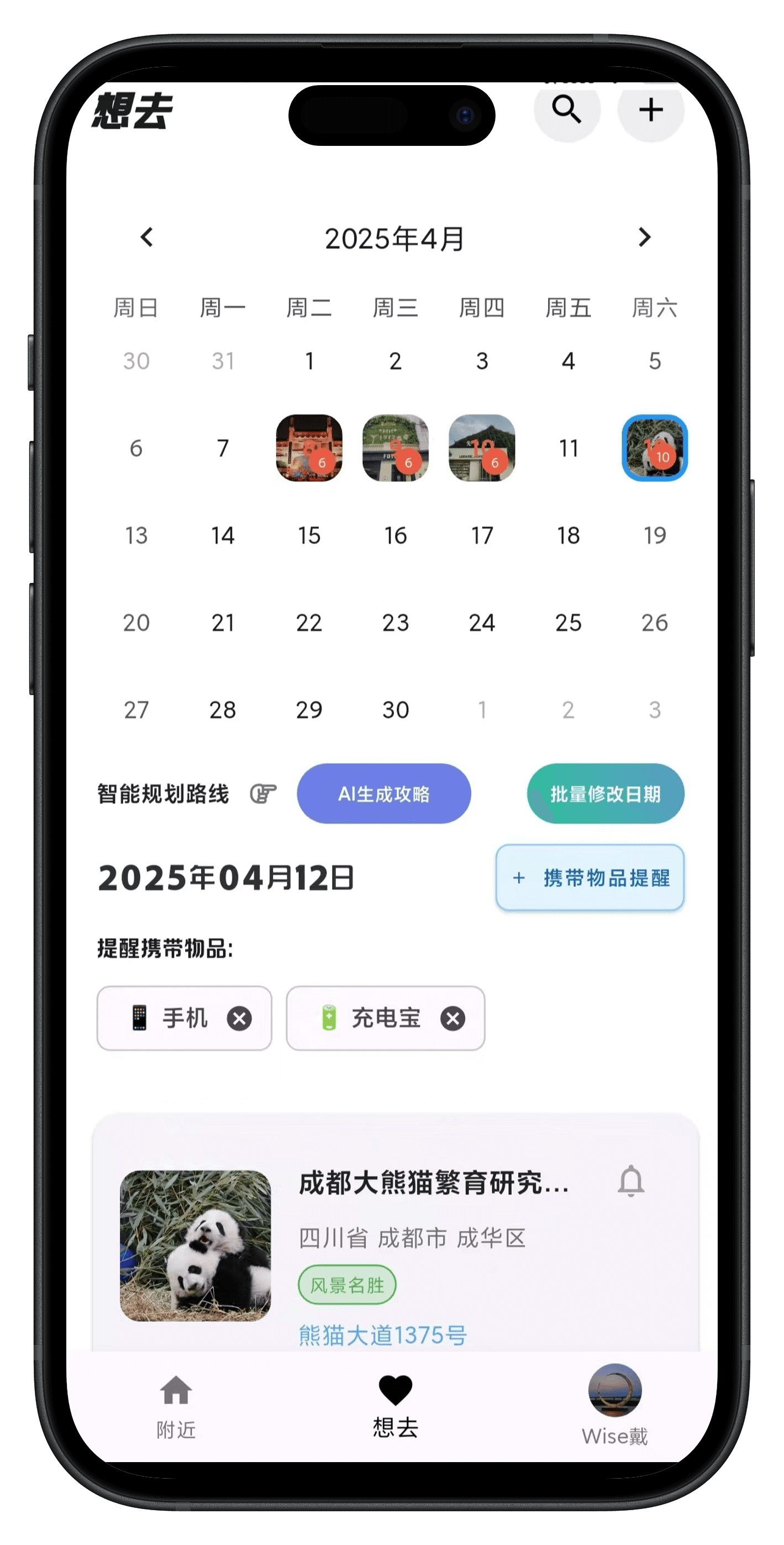Select the Tuesday thumbnail dated April 8
784x1545 pixels.
(x=309, y=448)
